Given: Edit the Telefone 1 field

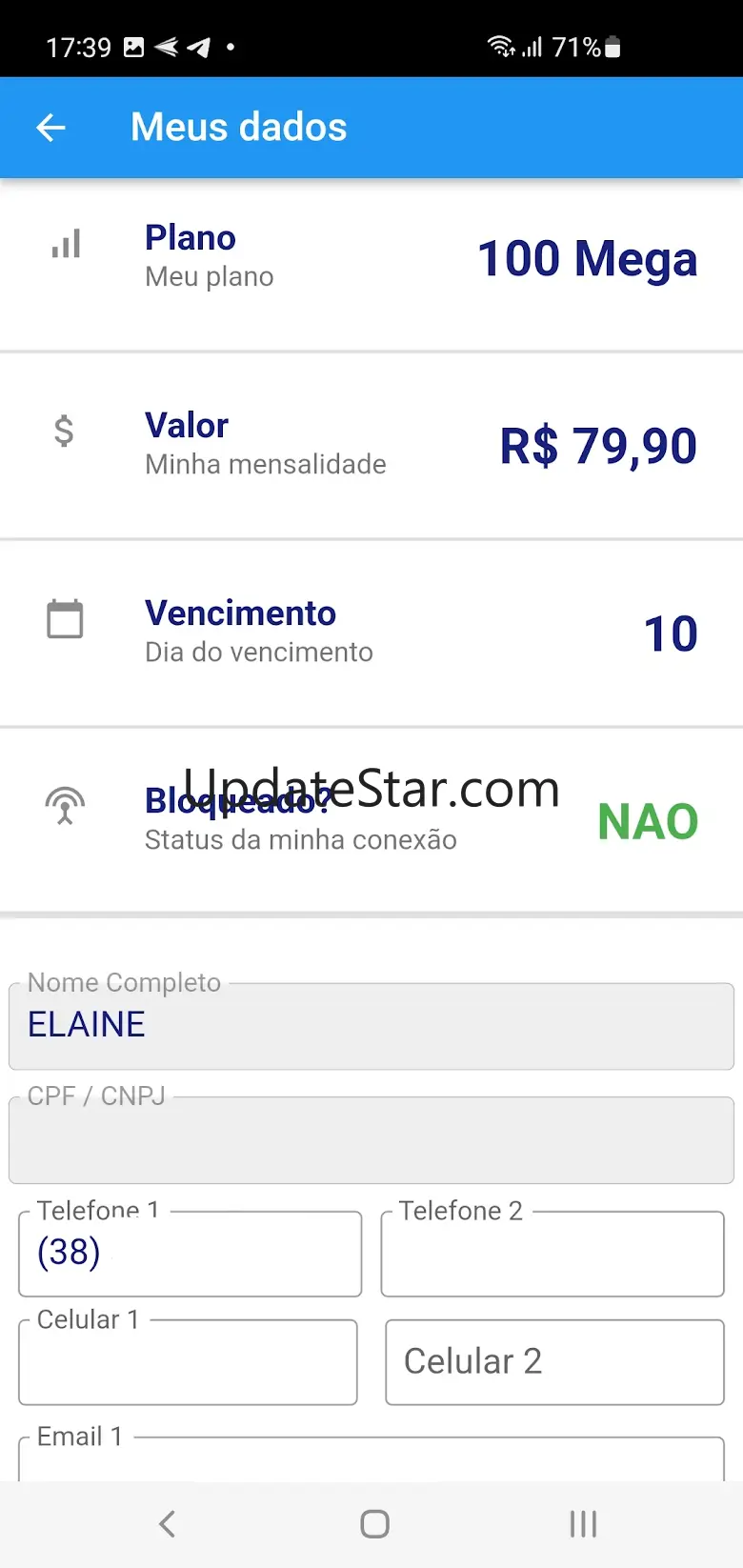Looking at the screenshot, I should 191,1254.
